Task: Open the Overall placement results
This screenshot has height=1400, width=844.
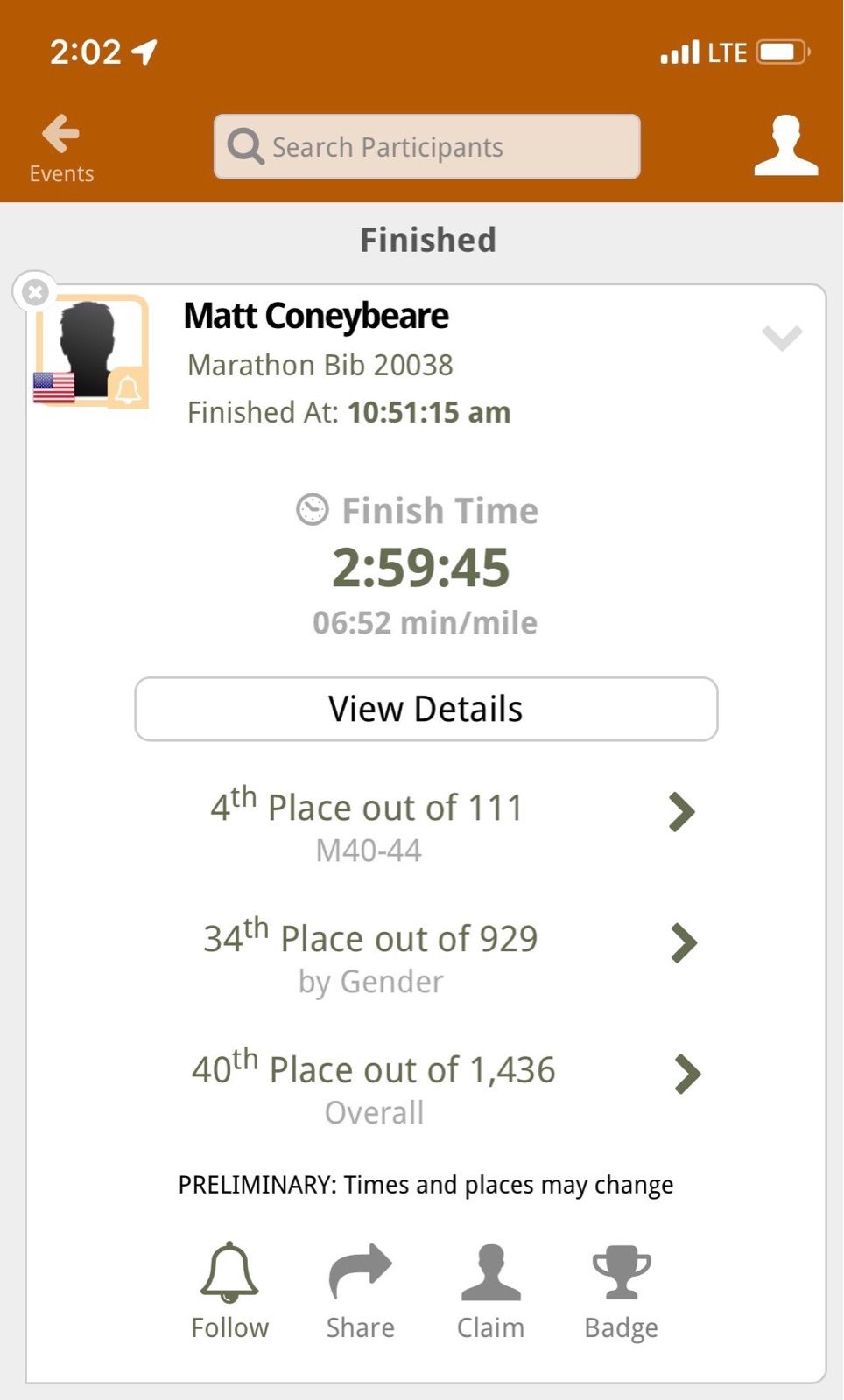Action: tap(426, 1088)
